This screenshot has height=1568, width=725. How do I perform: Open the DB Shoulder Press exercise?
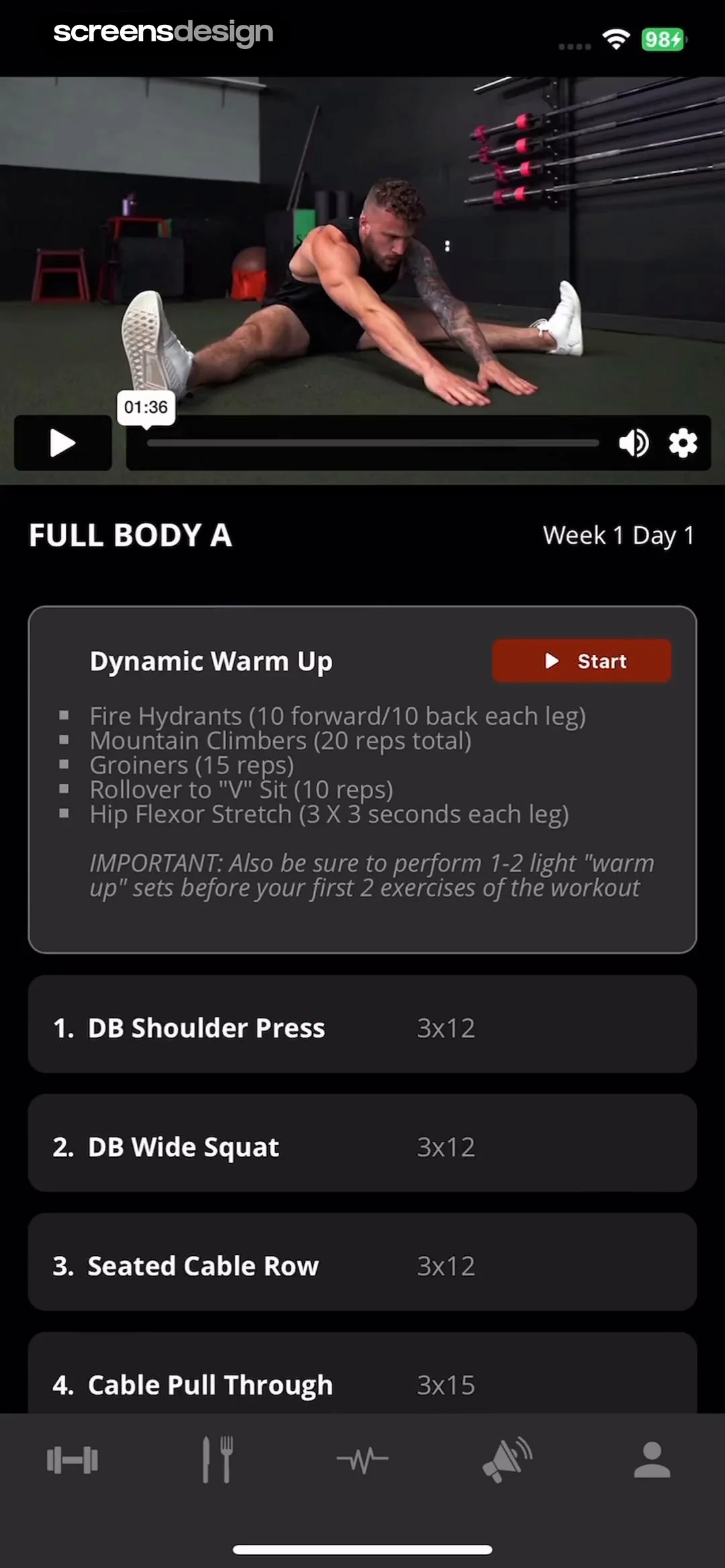[x=362, y=1028]
